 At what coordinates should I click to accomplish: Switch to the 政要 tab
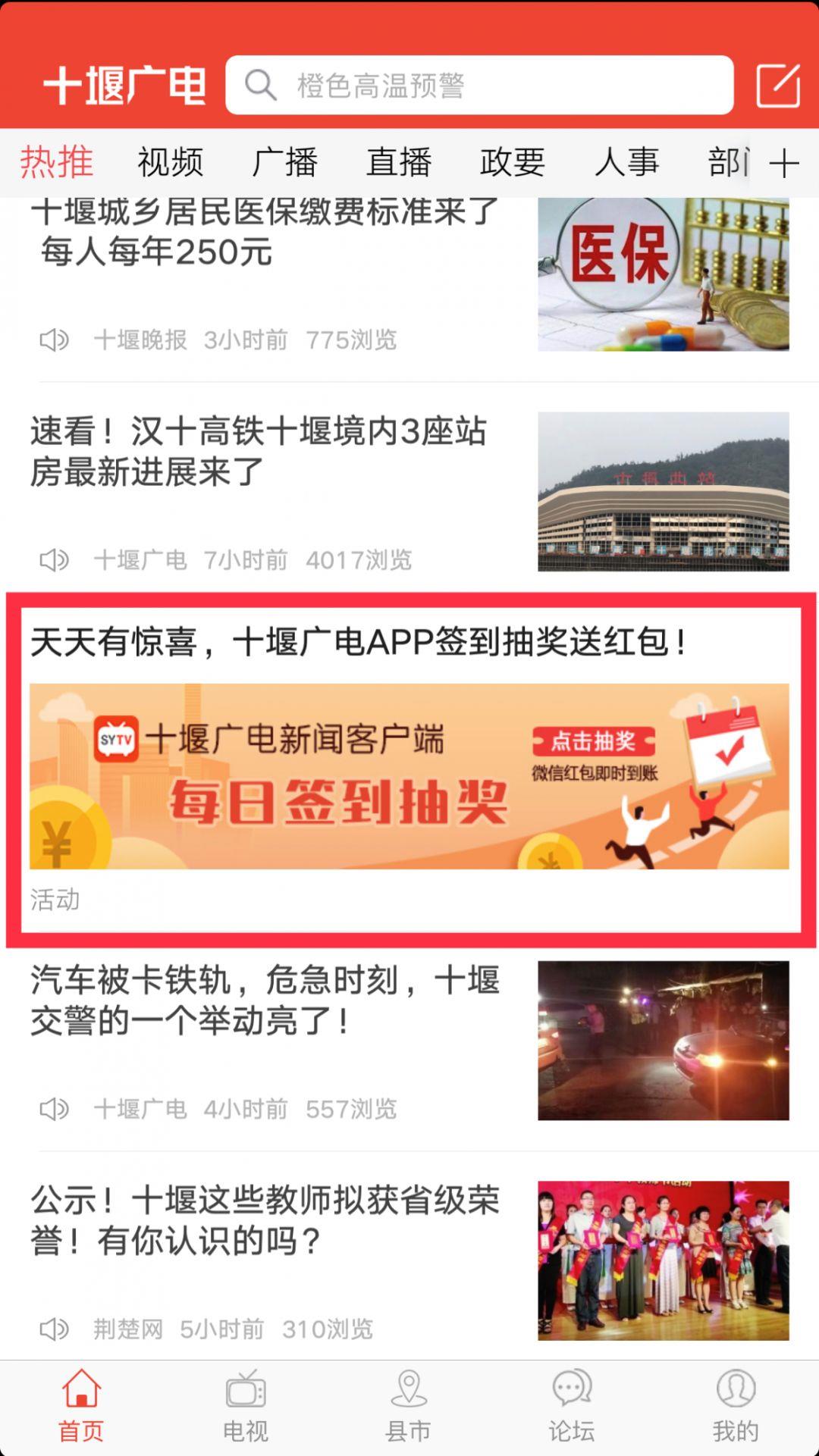tap(513, 162)
